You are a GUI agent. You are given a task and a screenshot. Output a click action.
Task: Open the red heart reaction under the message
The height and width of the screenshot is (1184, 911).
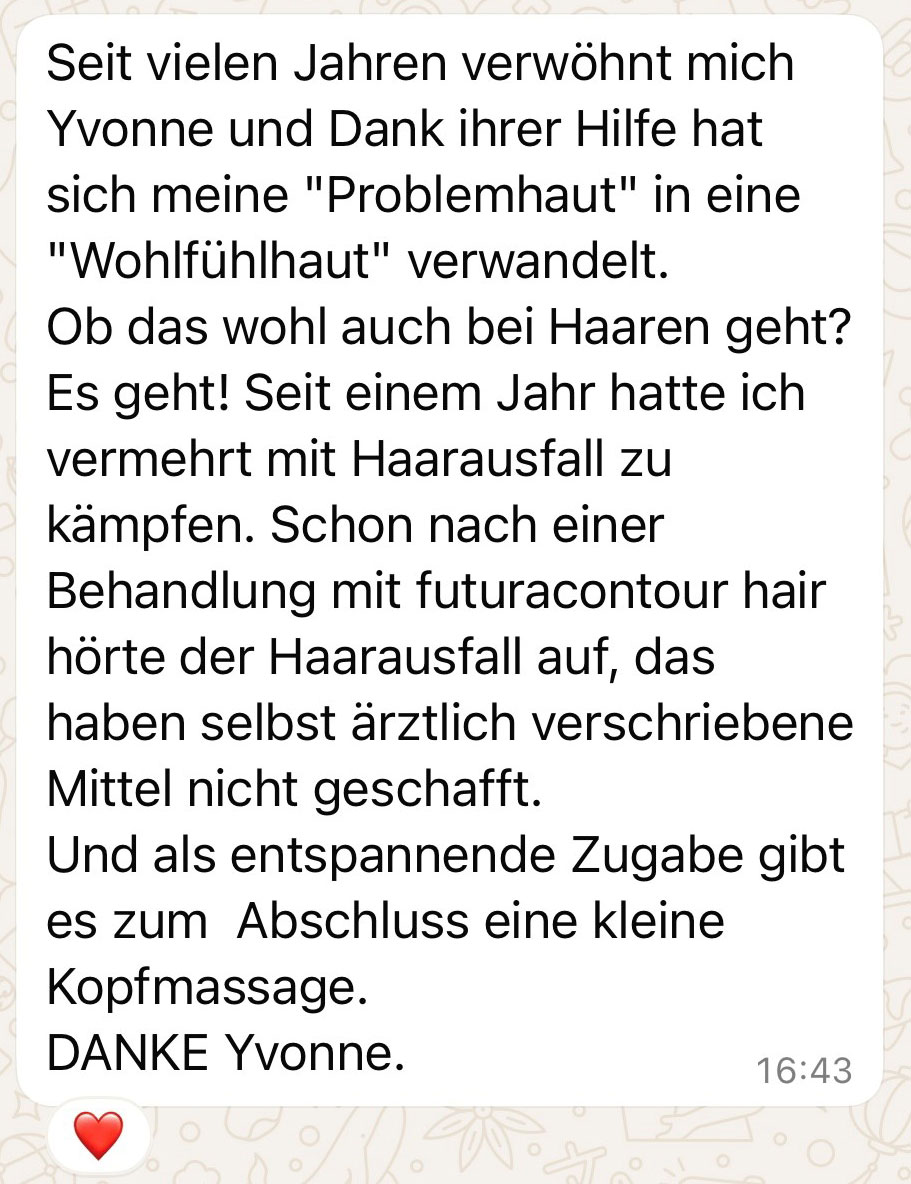98,1134
